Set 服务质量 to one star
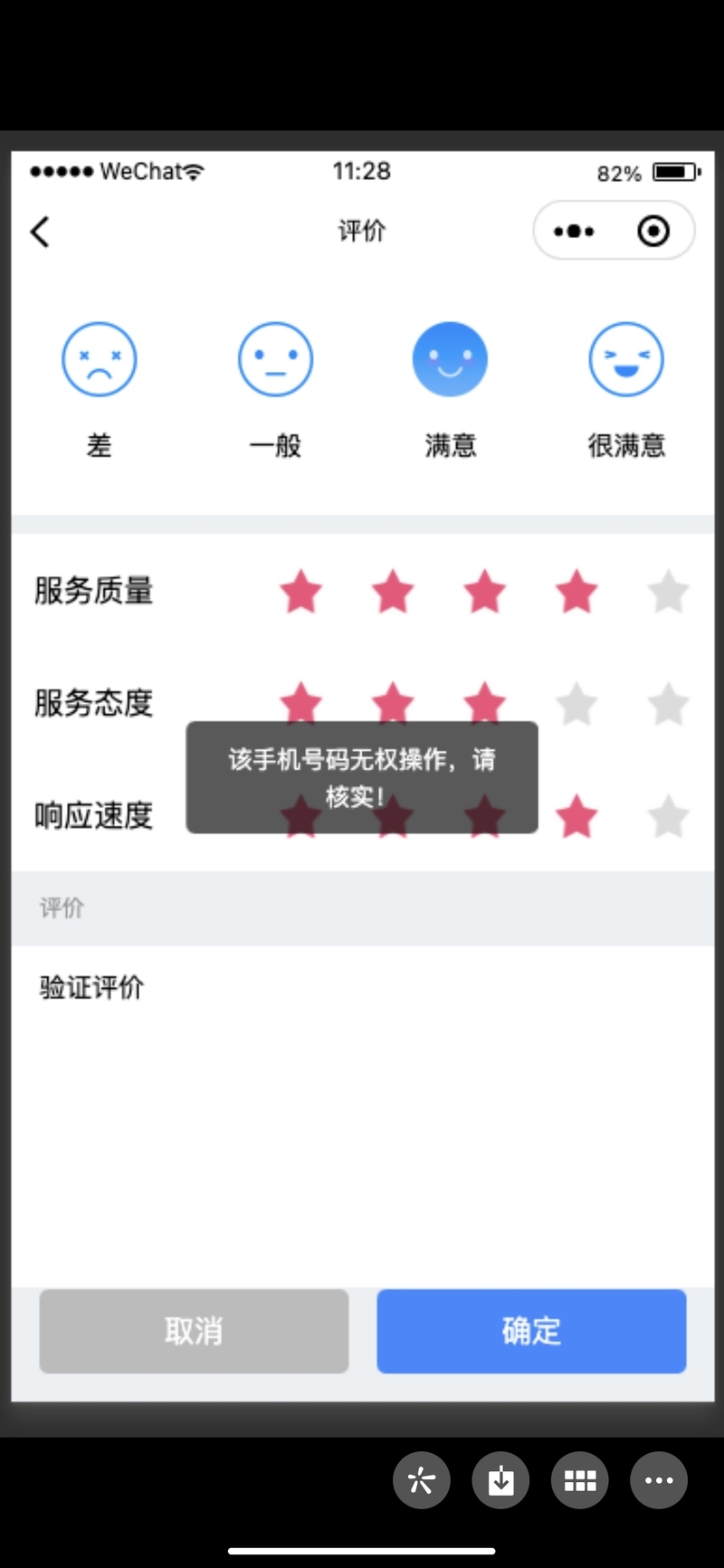Viewport: 724px width, 1568px height. pos(300,592)
